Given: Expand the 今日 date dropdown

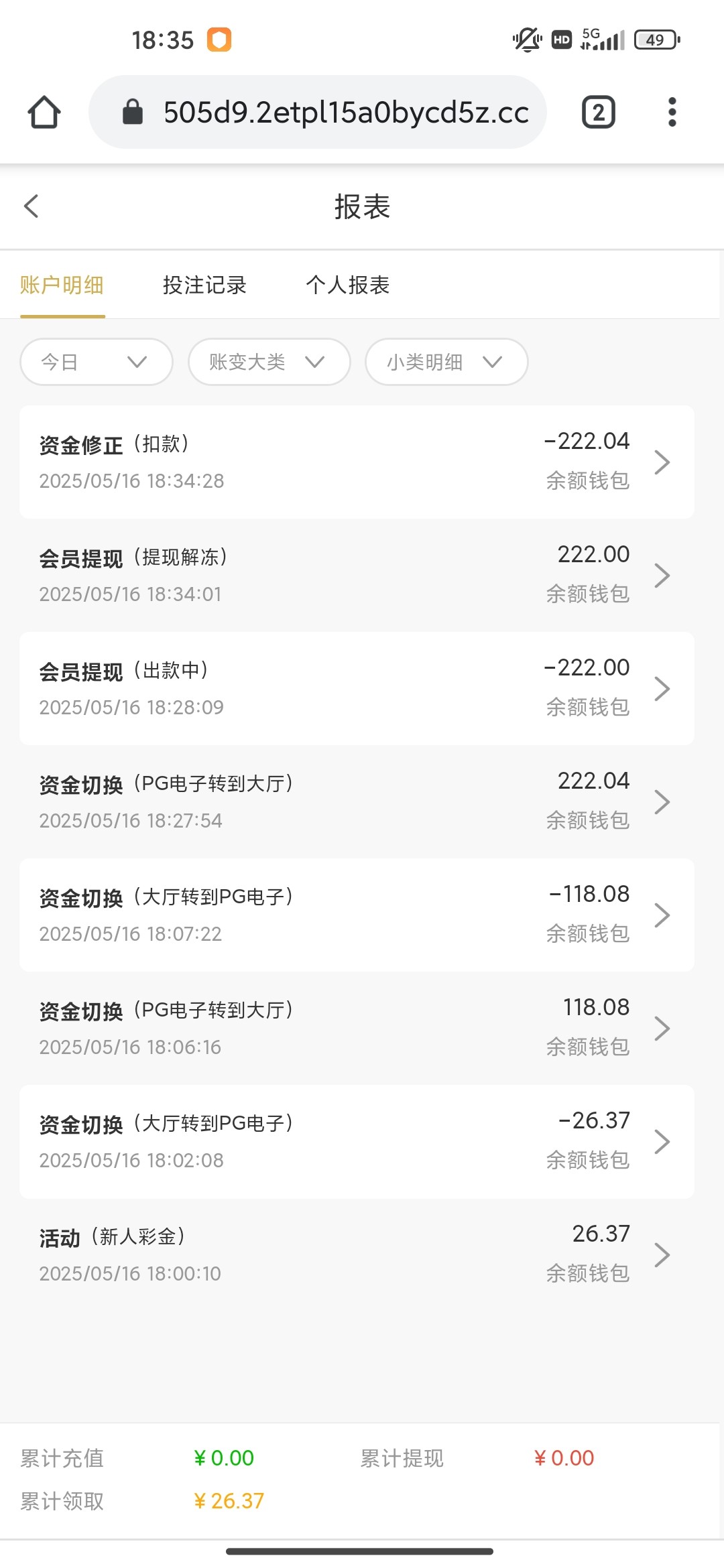Looking at the screenshot, I should click(97, 362).
